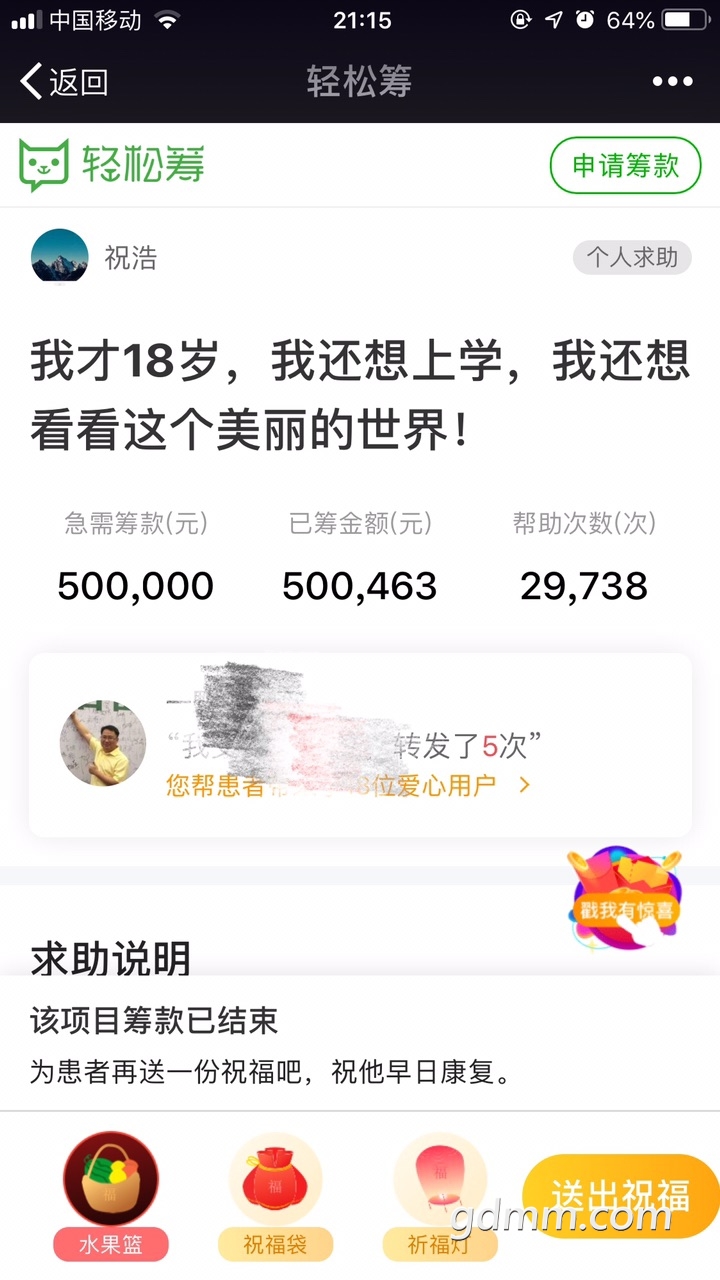
Task: Go back with the 返回 button
Action: point(64,82)
